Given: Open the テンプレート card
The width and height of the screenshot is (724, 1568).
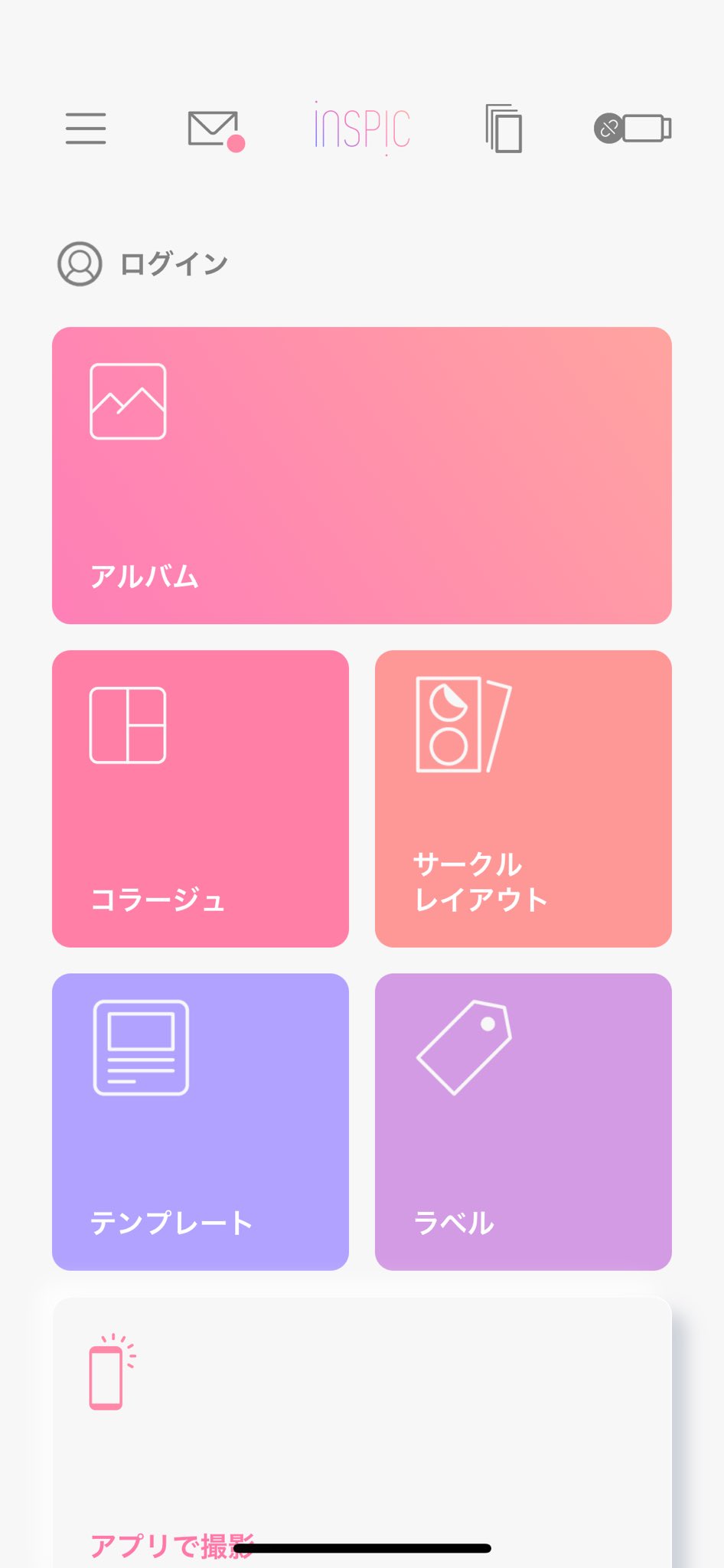Looking at the screenshot, I should (x=201, y=1122).
